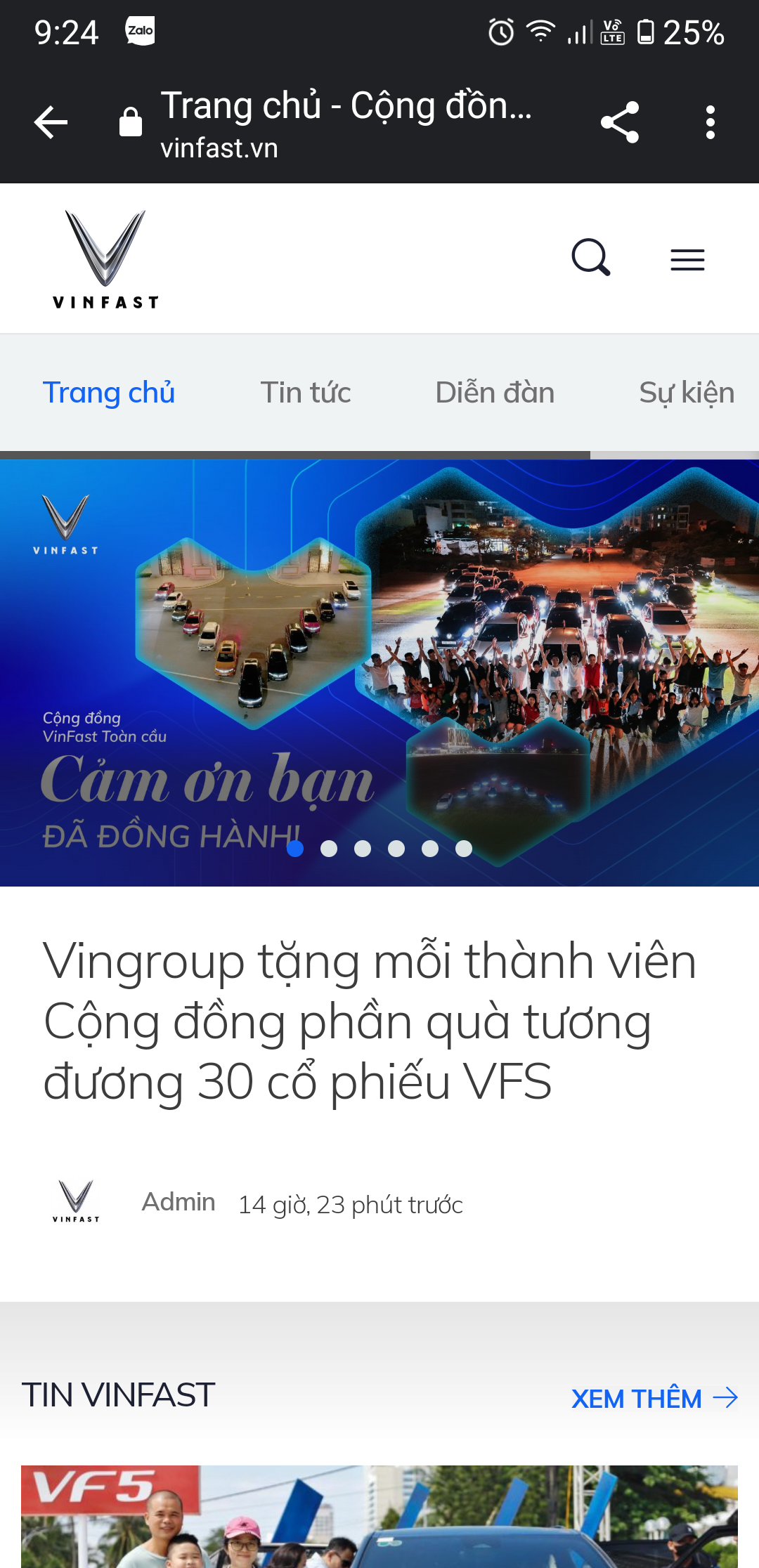The image size is (759, 1568).
Task: Open the site search magnifier
Action: tap(590, 258)
